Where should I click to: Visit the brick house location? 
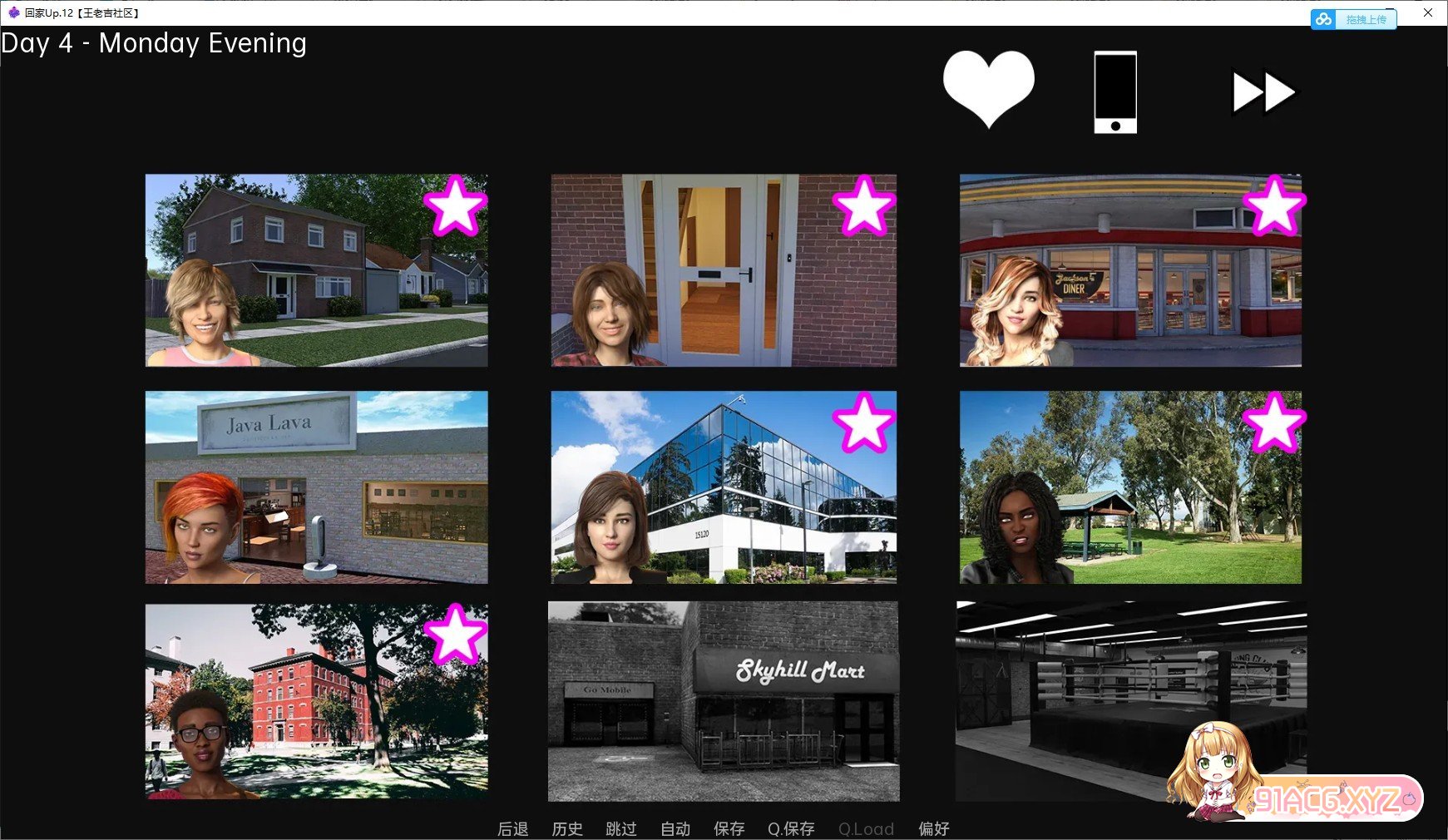[x=316, y=270]
